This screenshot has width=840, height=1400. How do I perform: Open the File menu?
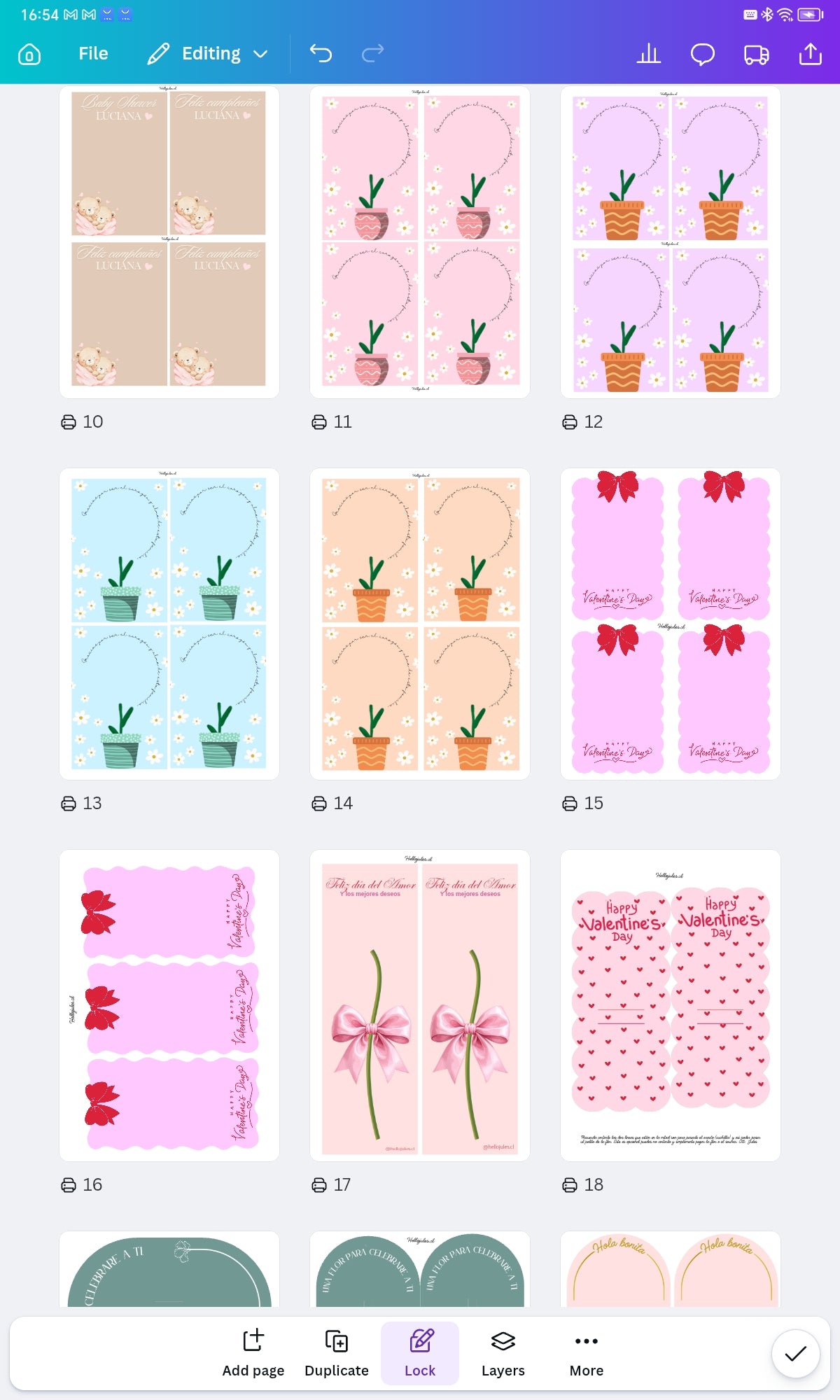93,53
